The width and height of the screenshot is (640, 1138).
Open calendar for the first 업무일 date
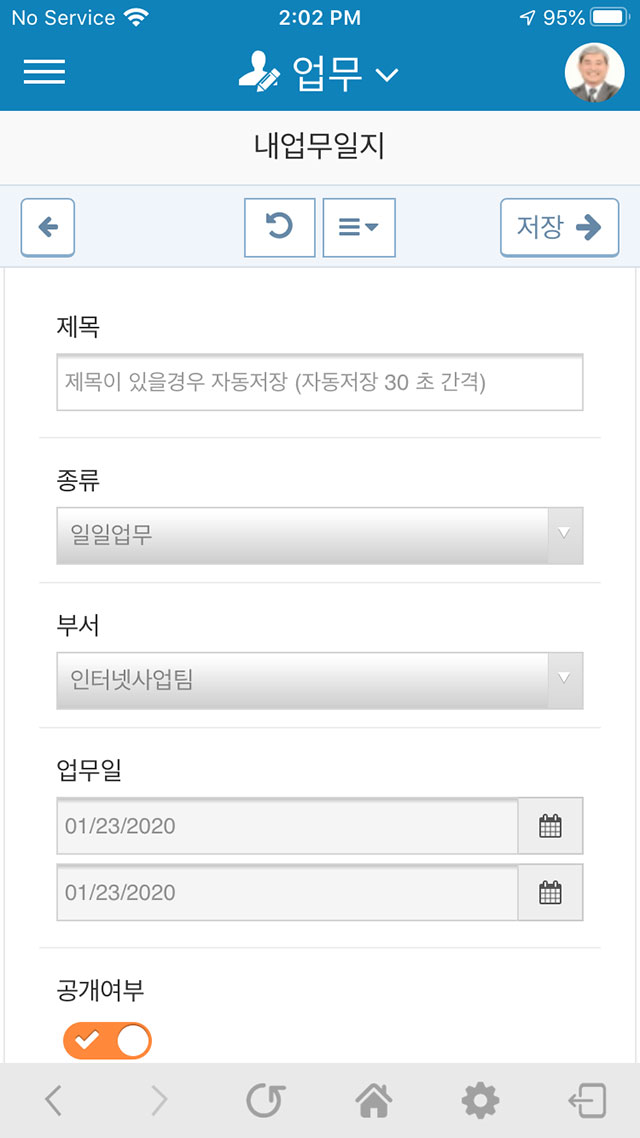pyautogui.click(x=551, y=826)
